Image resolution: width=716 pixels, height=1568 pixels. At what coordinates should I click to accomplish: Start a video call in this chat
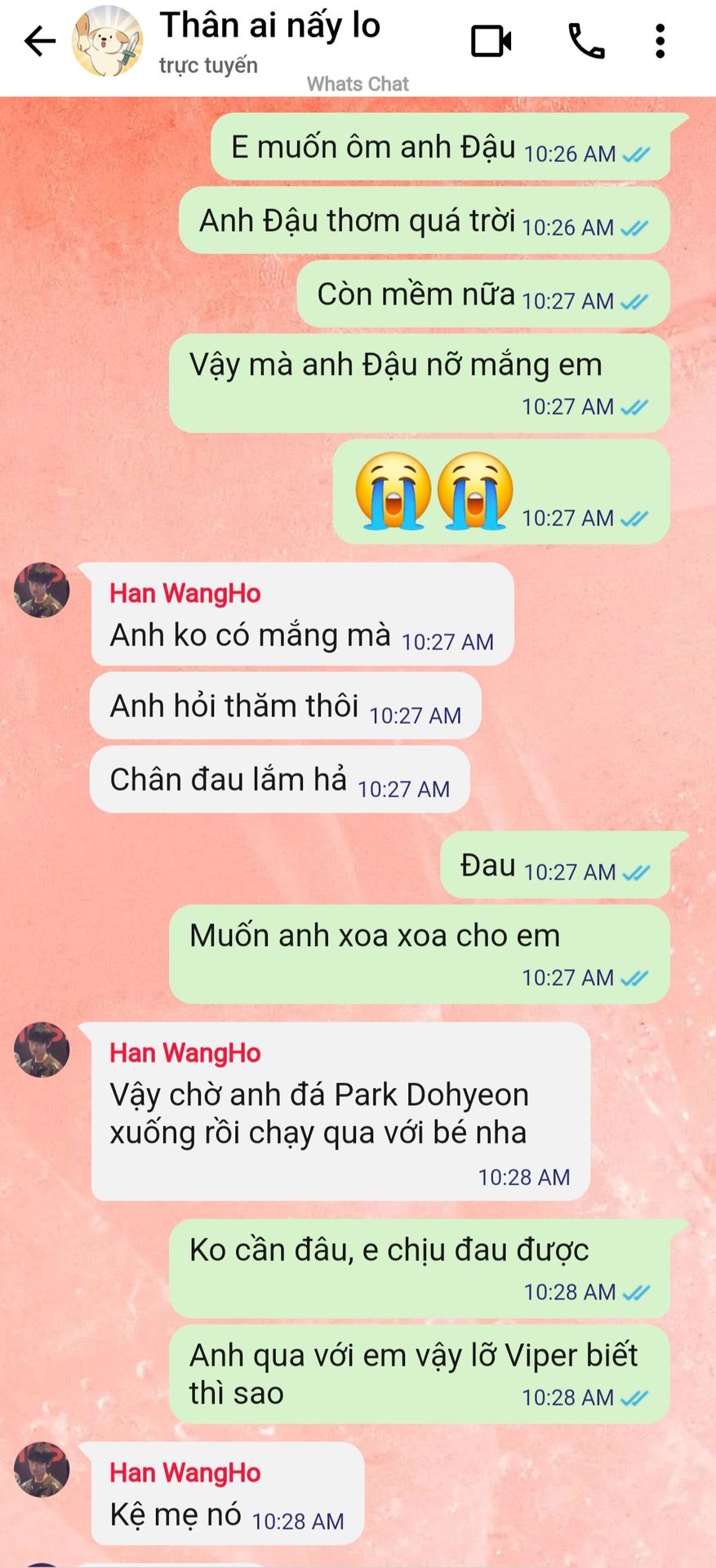click(491, 41)
